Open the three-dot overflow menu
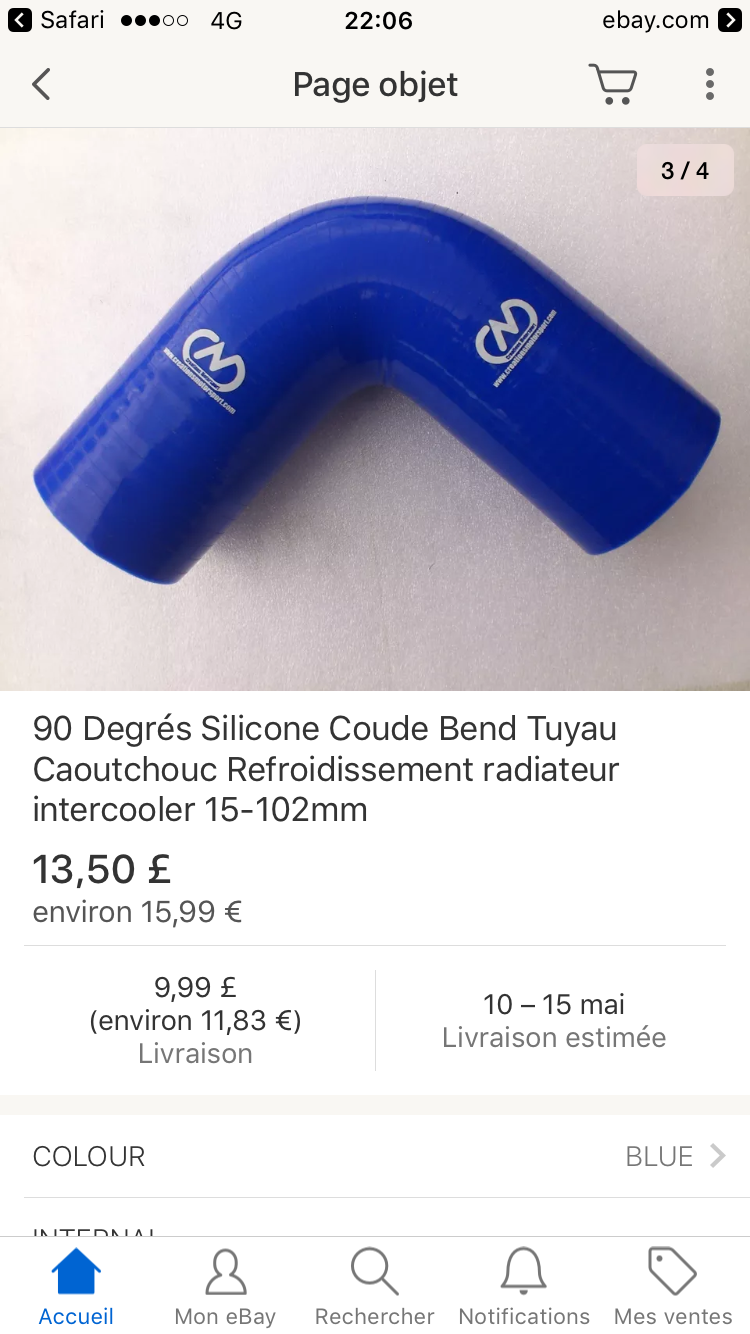Image resolution: width=750 pixels, height=1334 pixels. 709,85
